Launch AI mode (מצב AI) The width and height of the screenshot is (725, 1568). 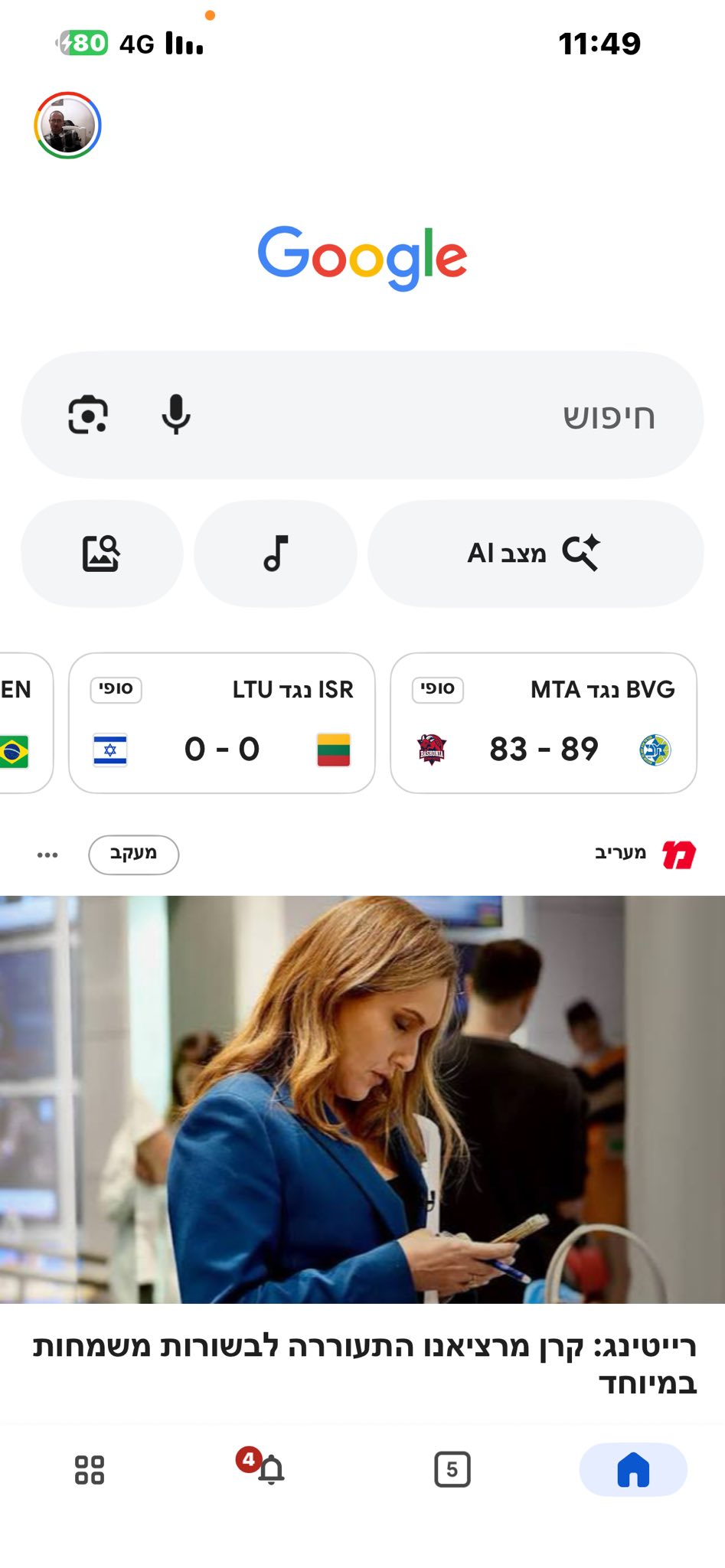tap(535, 554)
